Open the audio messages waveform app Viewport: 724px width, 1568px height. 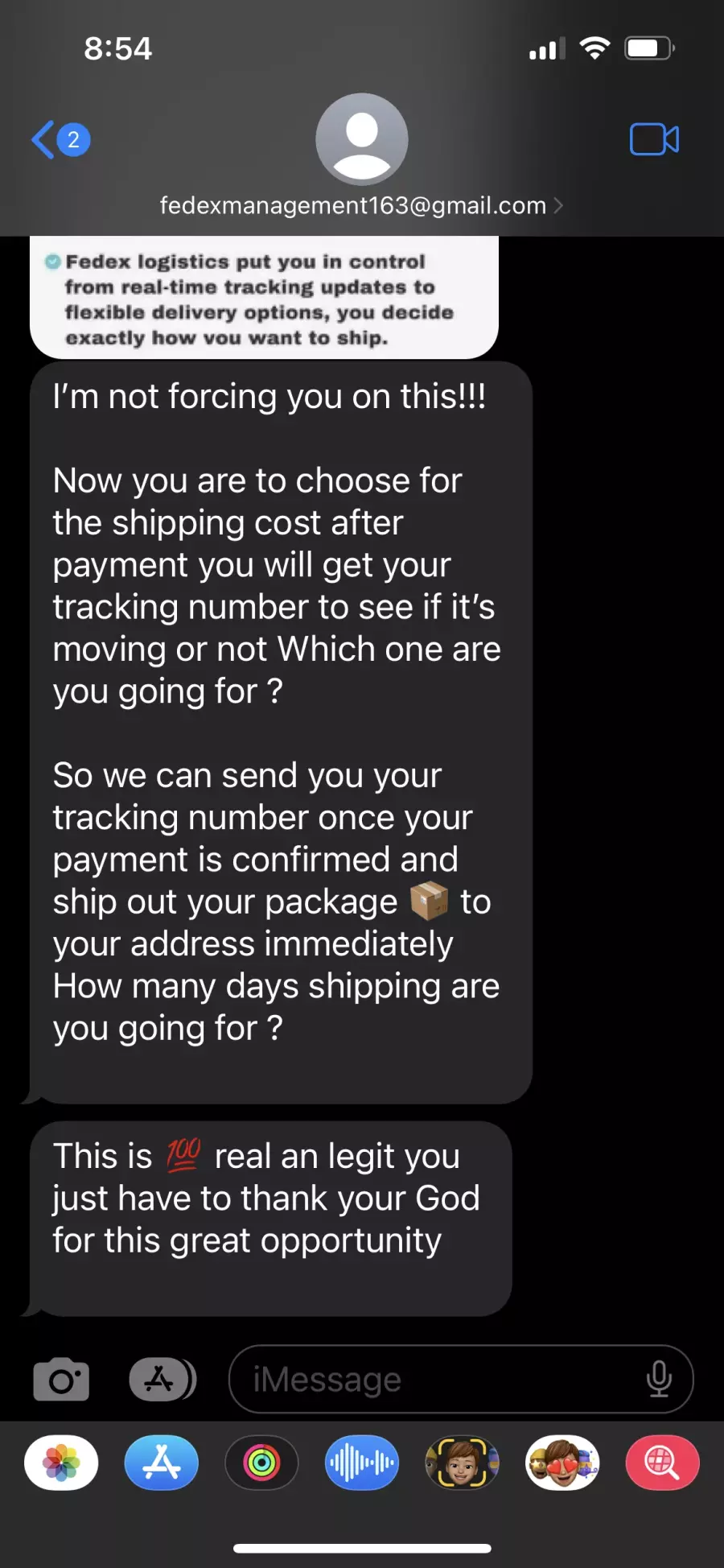coord(362,1463)
